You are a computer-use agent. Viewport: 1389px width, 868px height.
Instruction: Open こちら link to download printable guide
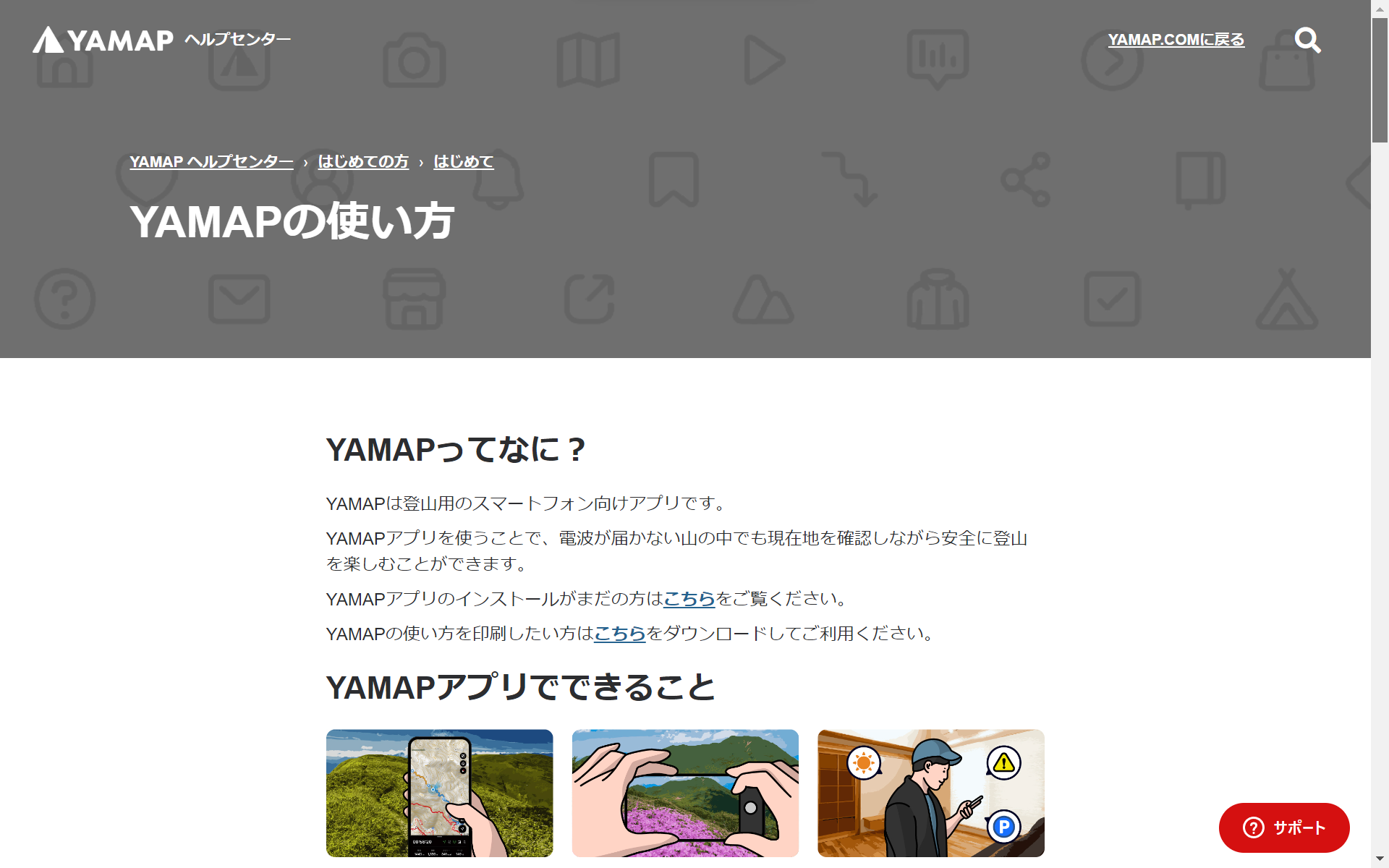[619, 634]
